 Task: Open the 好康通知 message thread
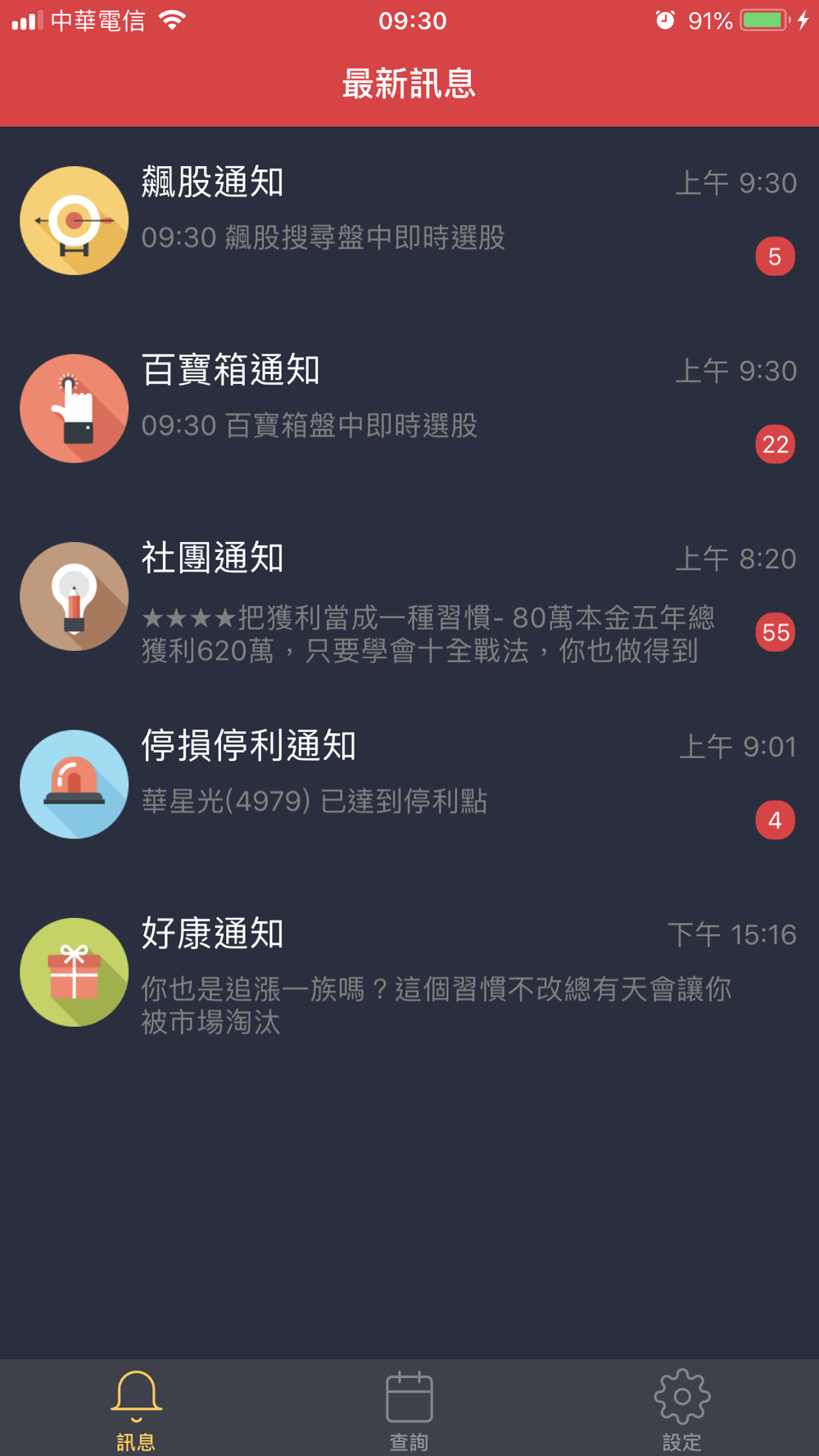[409, 972]
